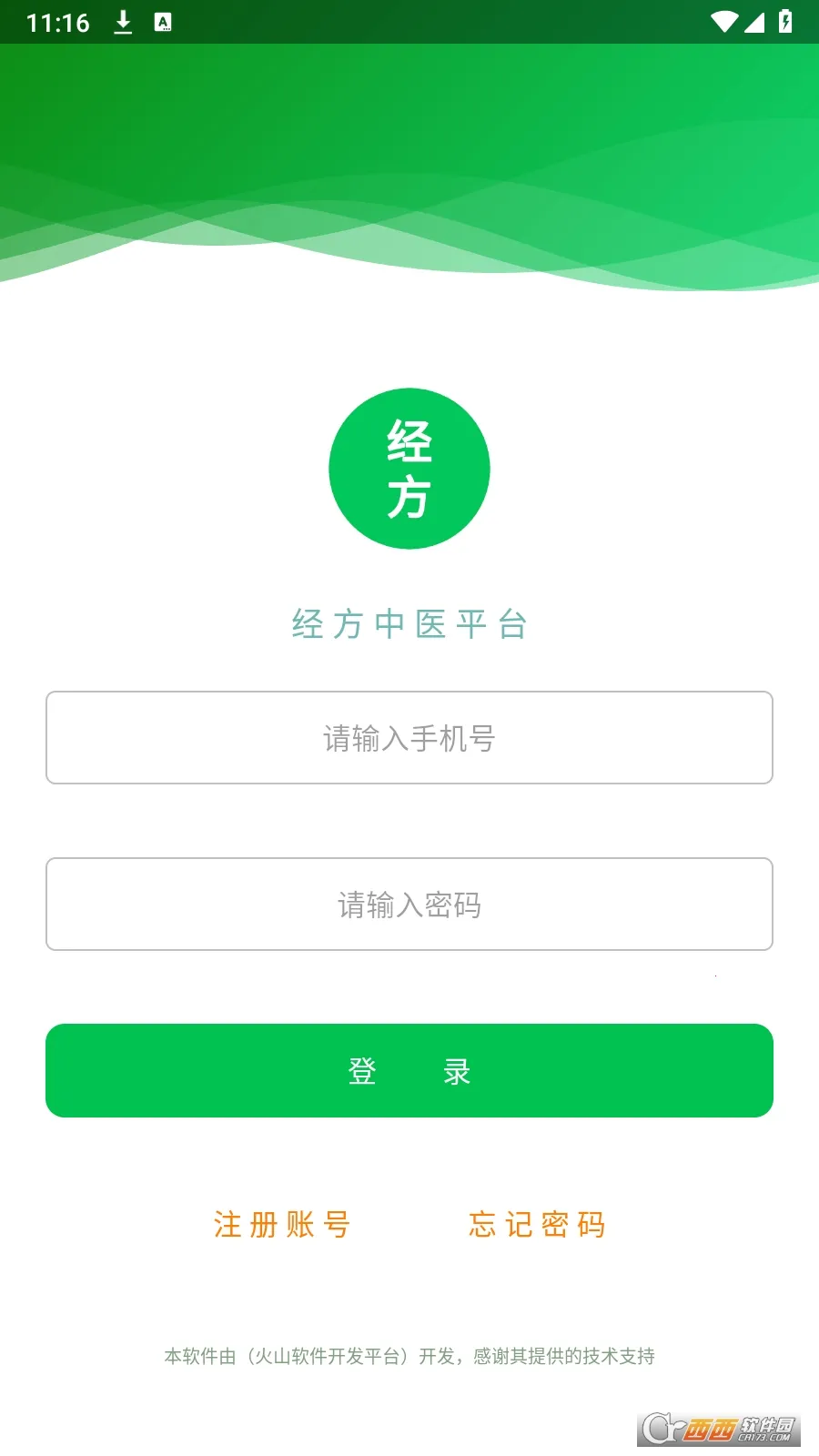Click the 火山软件开发平台 credit text
The width and height of the screenshot is (819, 1456).
[331, 1357]
